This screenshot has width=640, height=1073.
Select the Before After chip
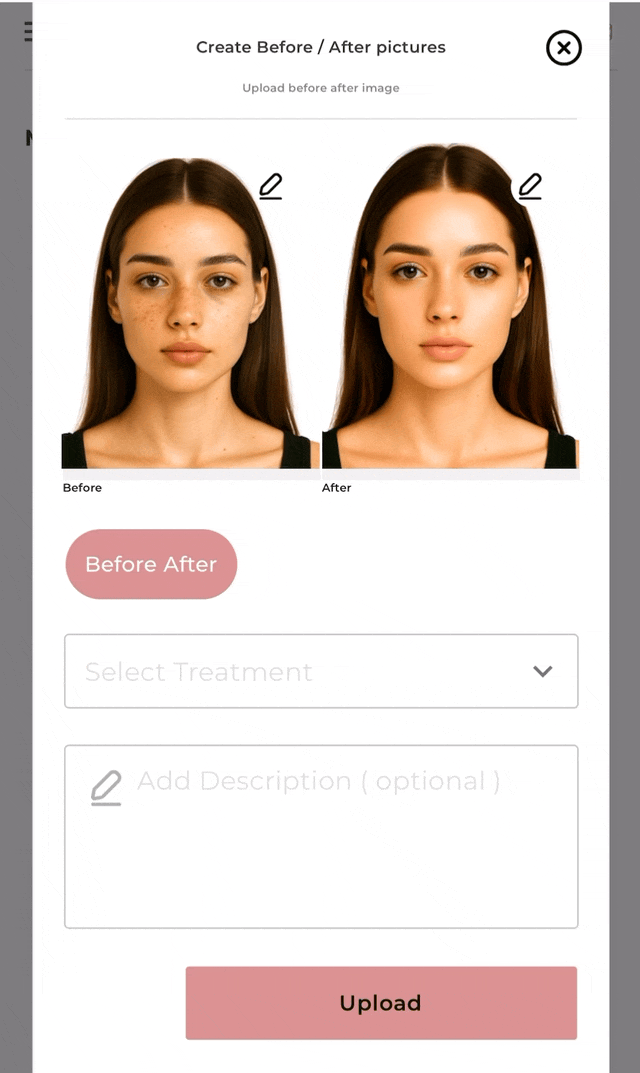[151, 564]
